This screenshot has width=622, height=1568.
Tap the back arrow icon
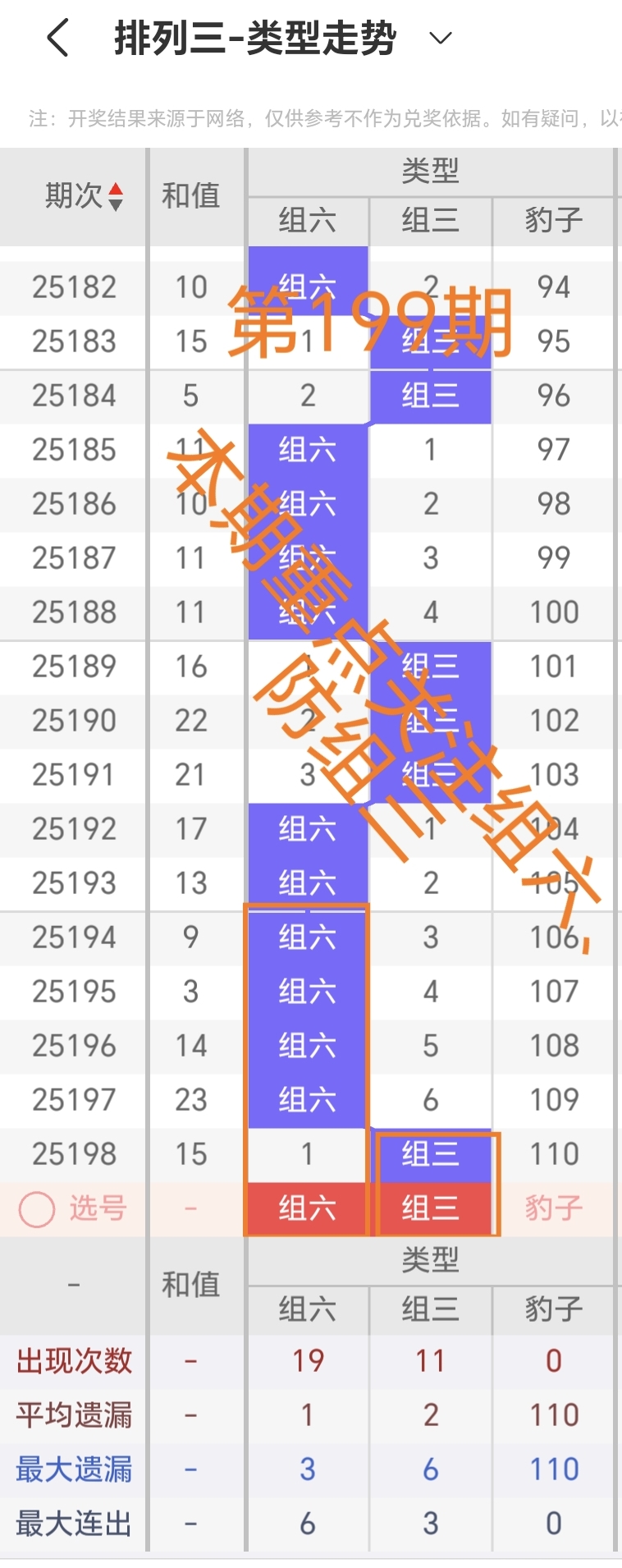tap(57, 37)
